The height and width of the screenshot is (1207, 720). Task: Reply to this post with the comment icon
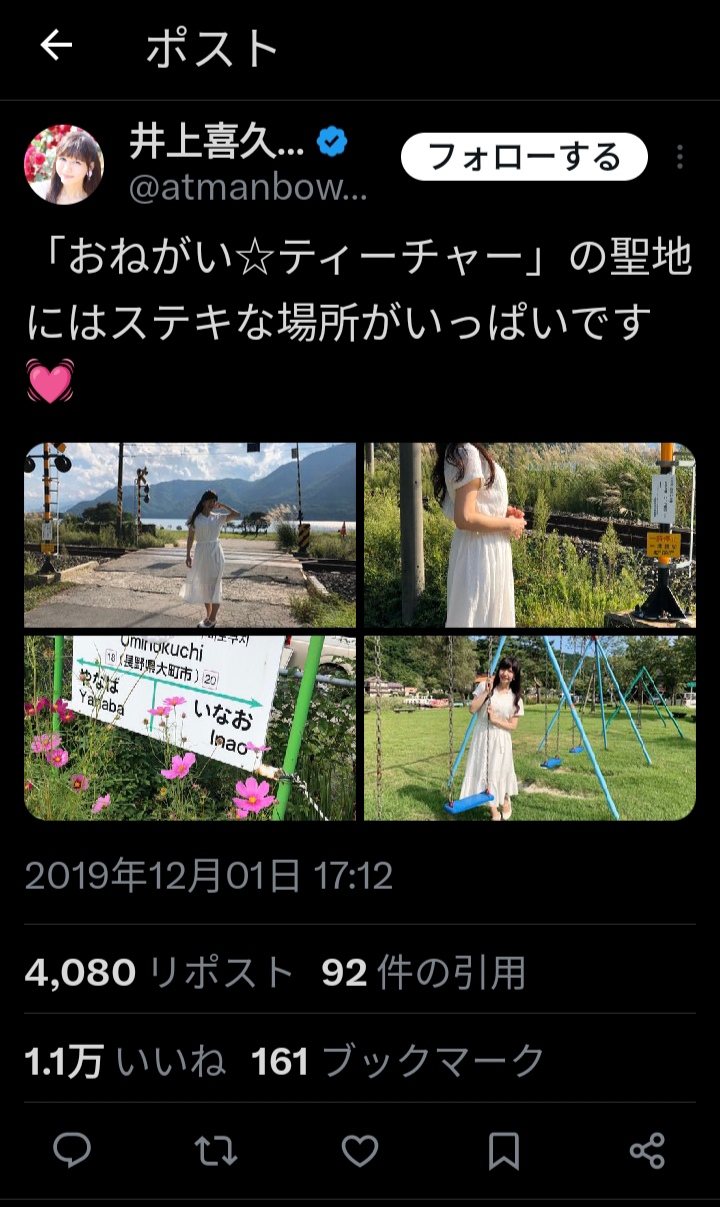pos(72,1152)
